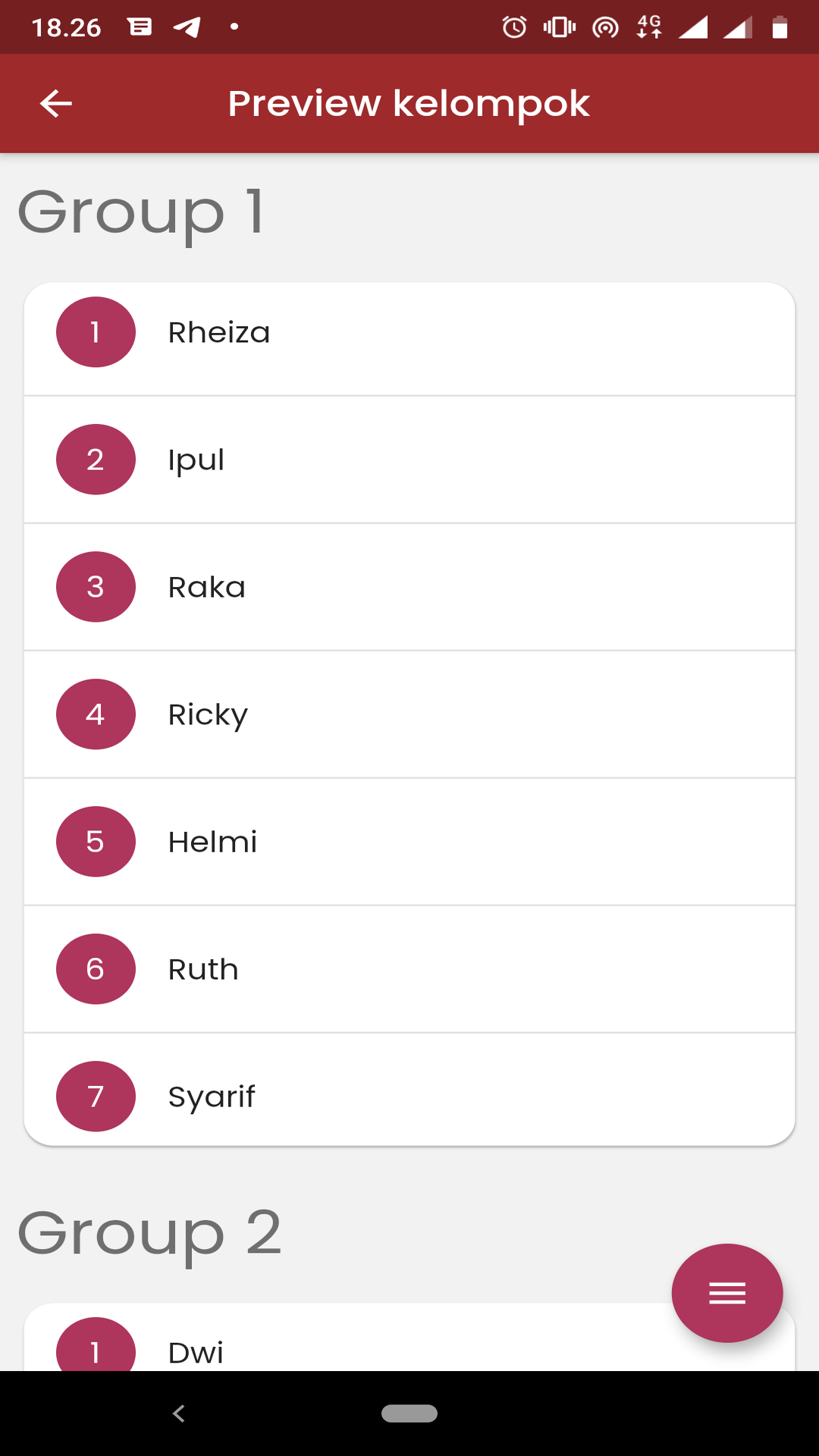Viewport: 819px width, 1456px height.
Task: Select Syarif in Group 1
Action: coord(409,1090)
